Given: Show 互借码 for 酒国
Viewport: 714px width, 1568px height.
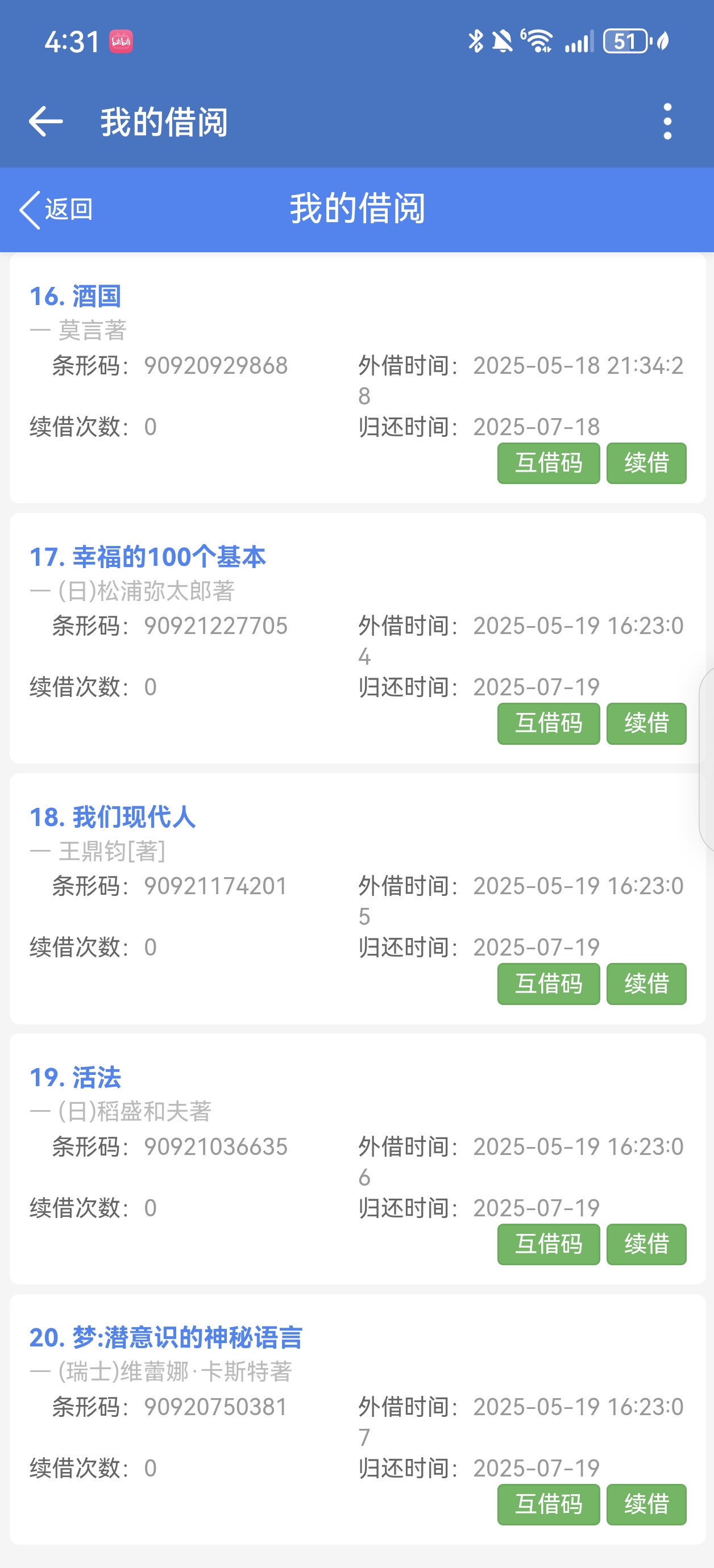Looking at the screenshot, I should [549, 463].
